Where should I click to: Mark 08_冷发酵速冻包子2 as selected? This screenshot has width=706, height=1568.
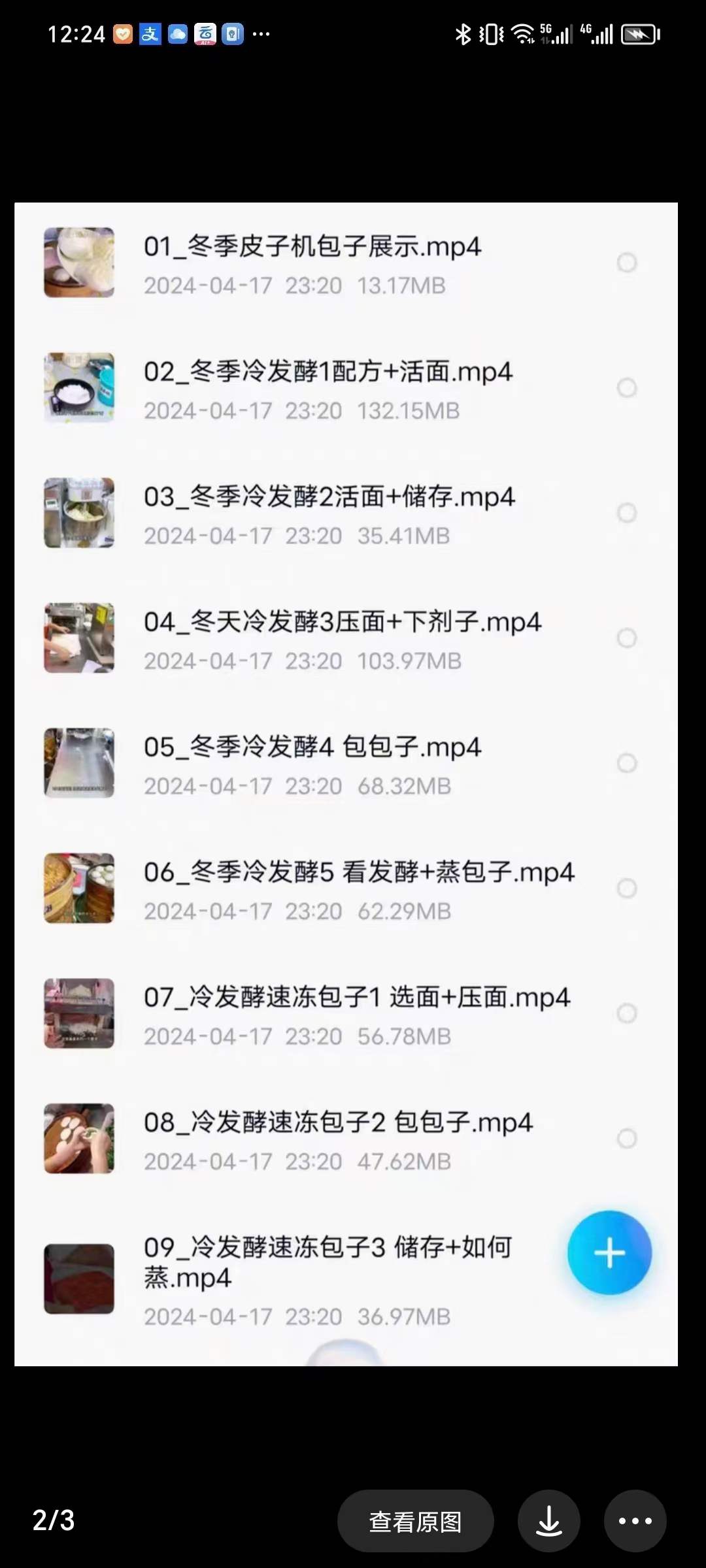pos(627,1137)
